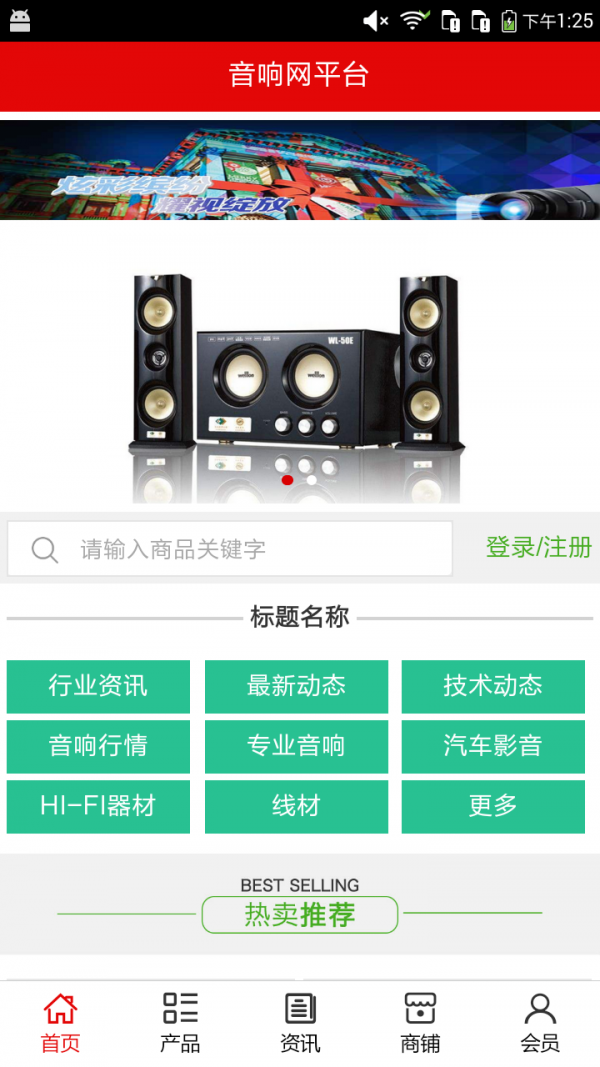This screenshot has width=600, height=1067.
Task: Tap the 请输入商品关键字 search field
Action: (x=230, y=549)
